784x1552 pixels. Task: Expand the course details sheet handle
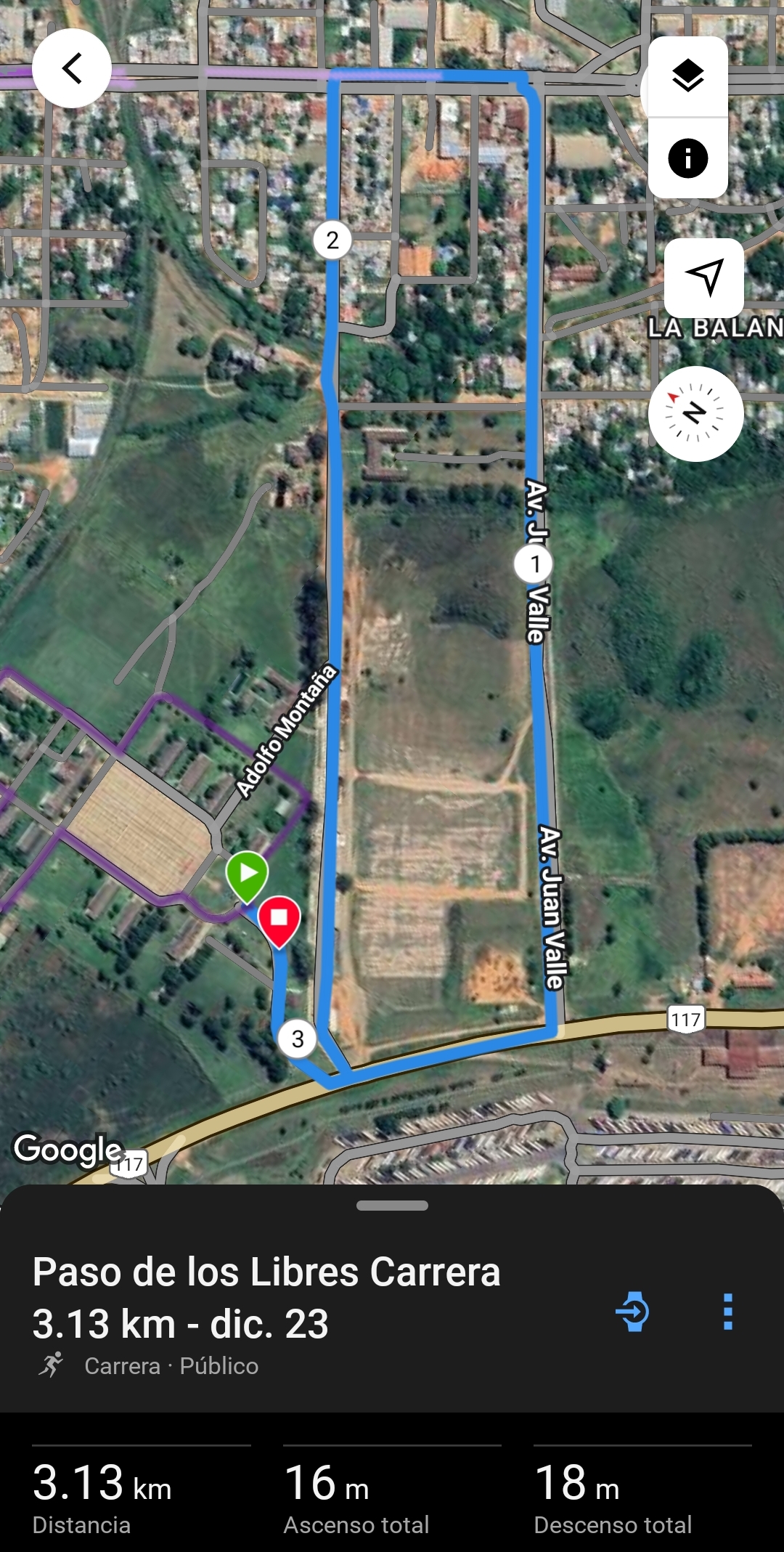point(392,1206)
